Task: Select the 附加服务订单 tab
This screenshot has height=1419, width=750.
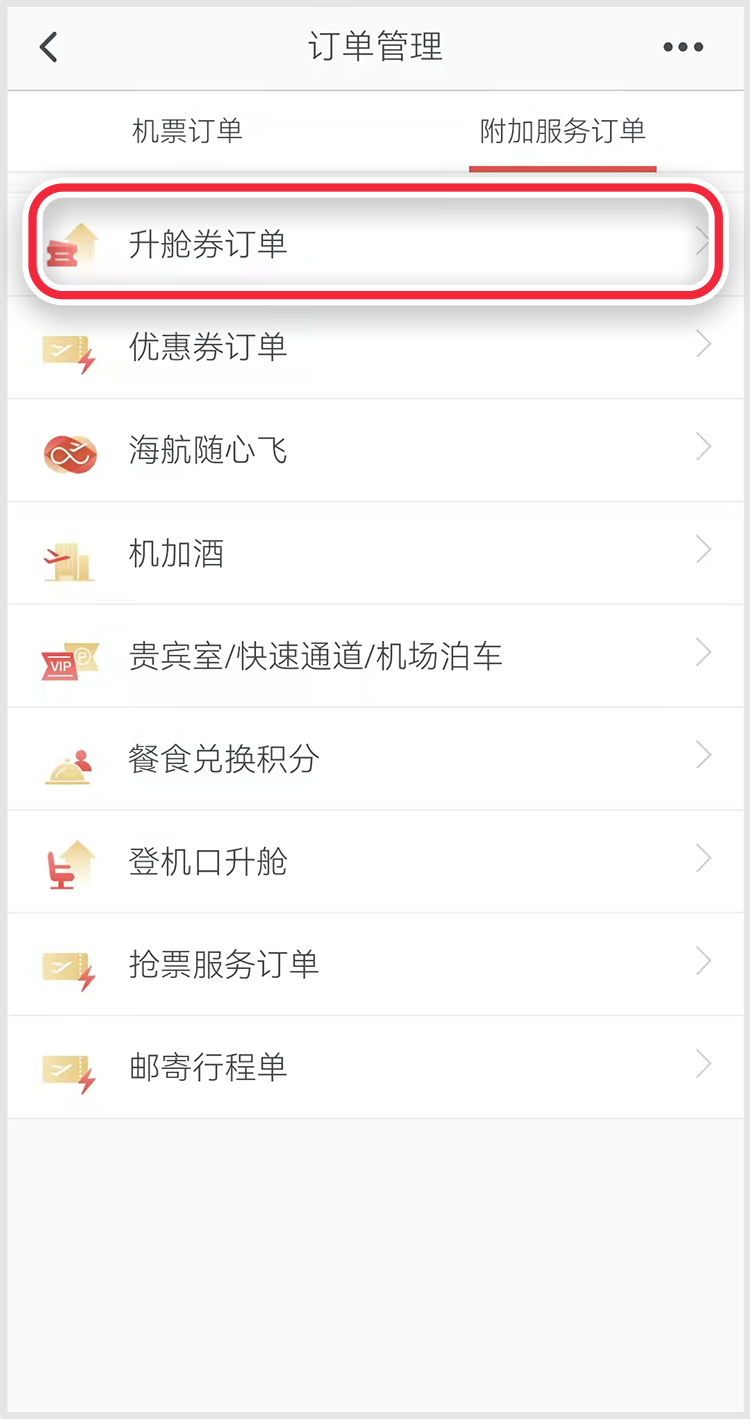Action: click(562, 131)
